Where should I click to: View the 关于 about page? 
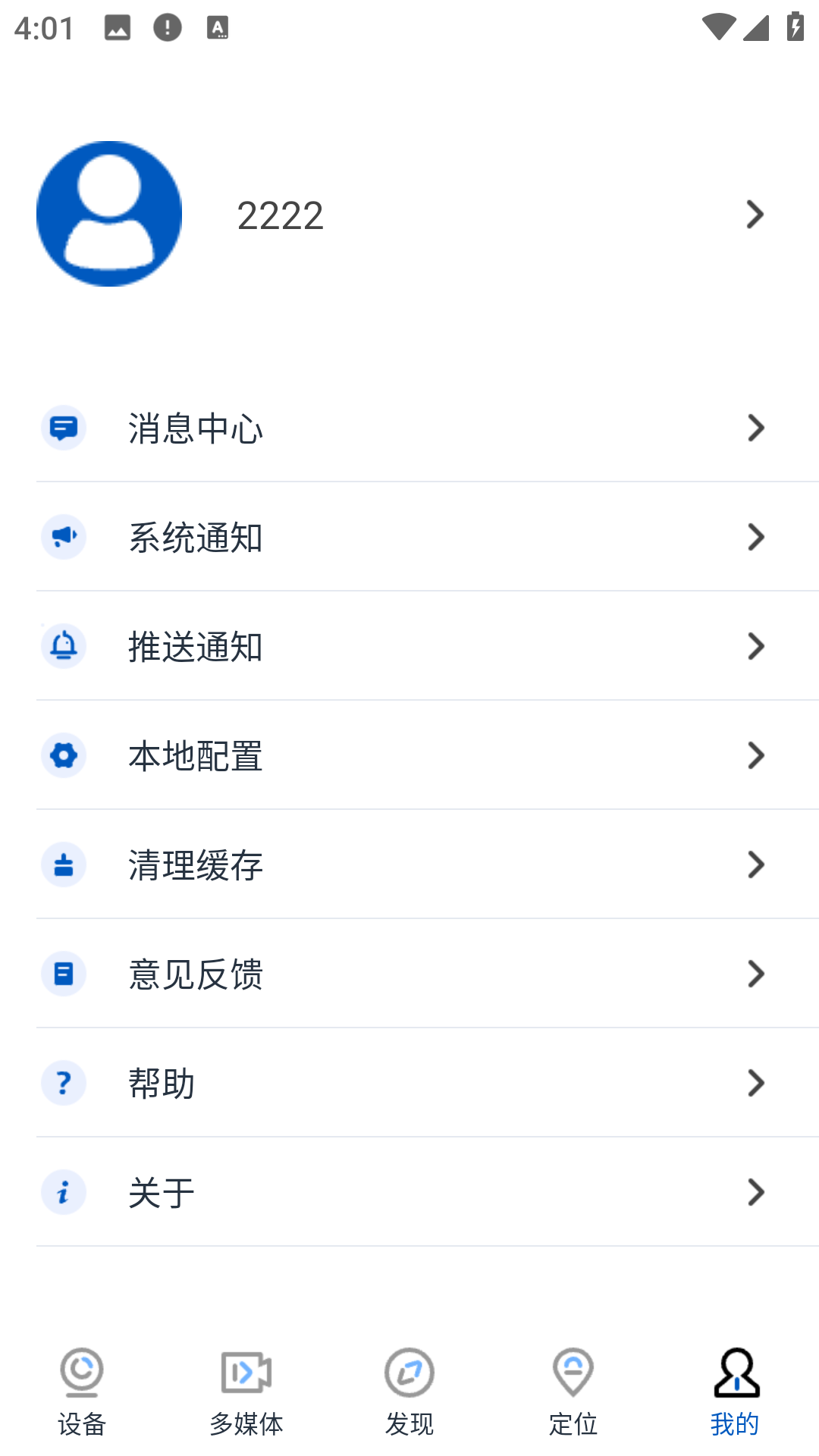tap(409, 1193)
